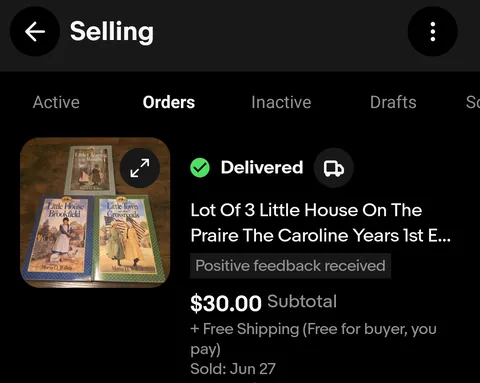Select the Orders tab
Image resolution: width=480 pixels, height=383 pixels.
click(x=169, y=102)
